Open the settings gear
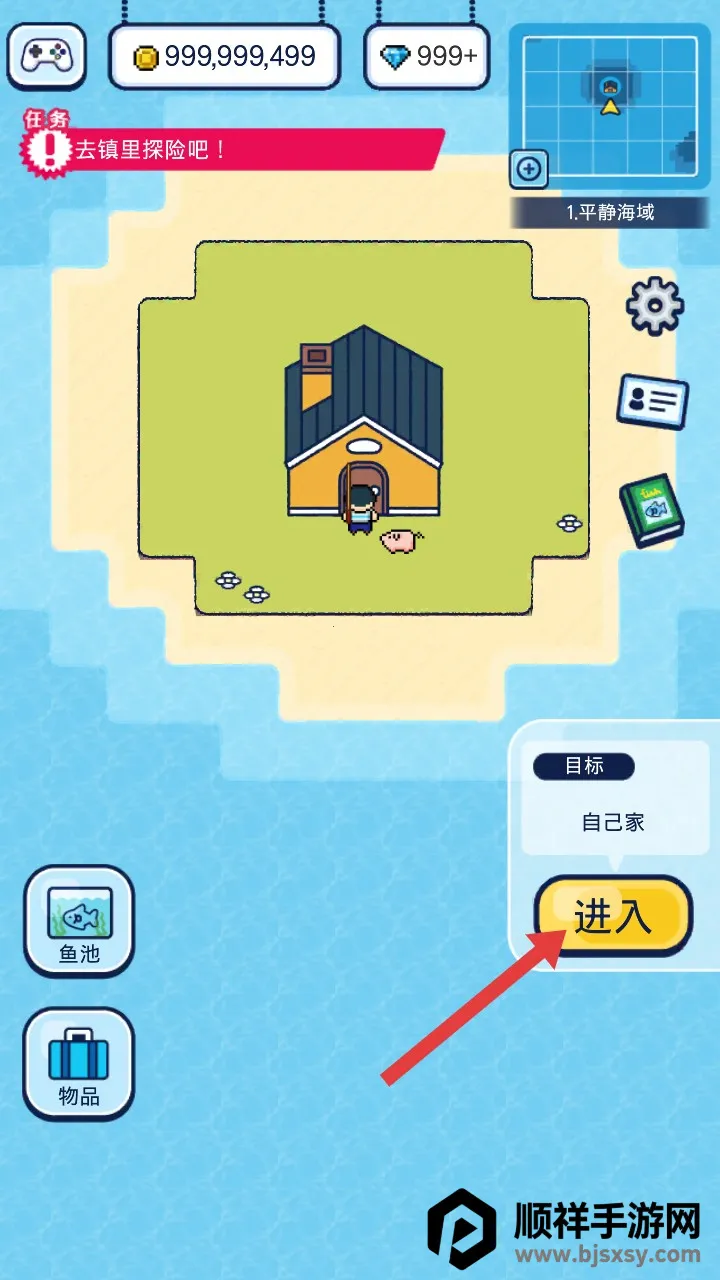 [654, 306]
